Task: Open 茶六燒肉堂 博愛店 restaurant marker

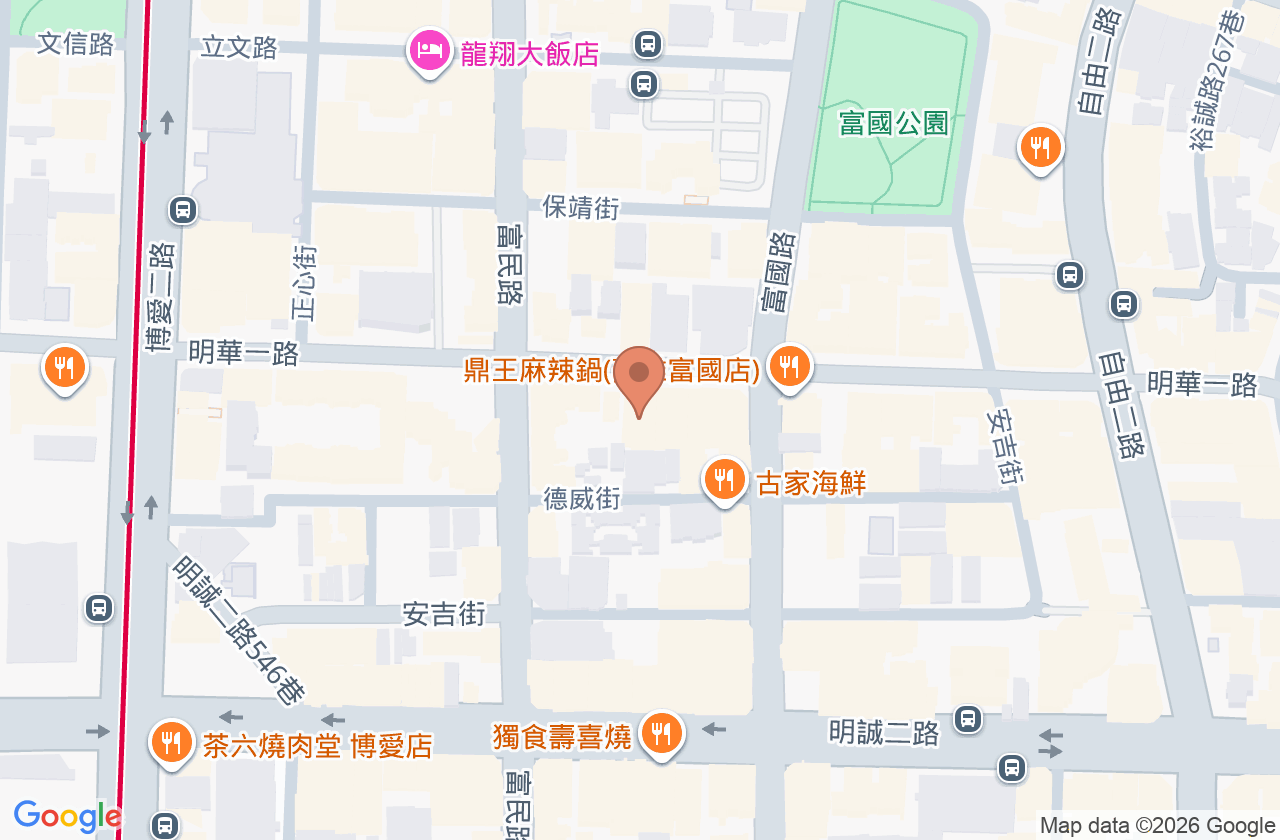Action: (x=172, y=743)
